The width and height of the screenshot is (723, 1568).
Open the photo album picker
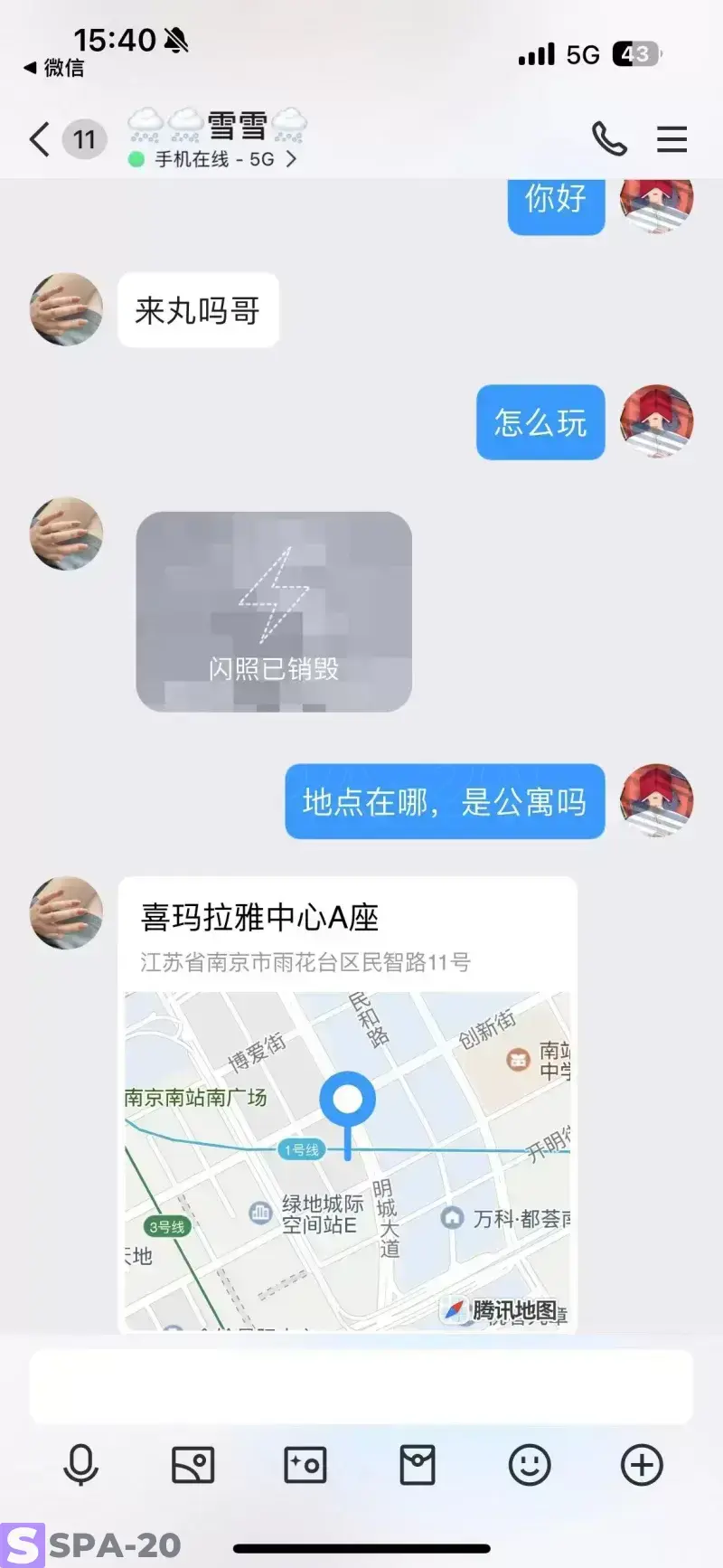point(192,1464)
